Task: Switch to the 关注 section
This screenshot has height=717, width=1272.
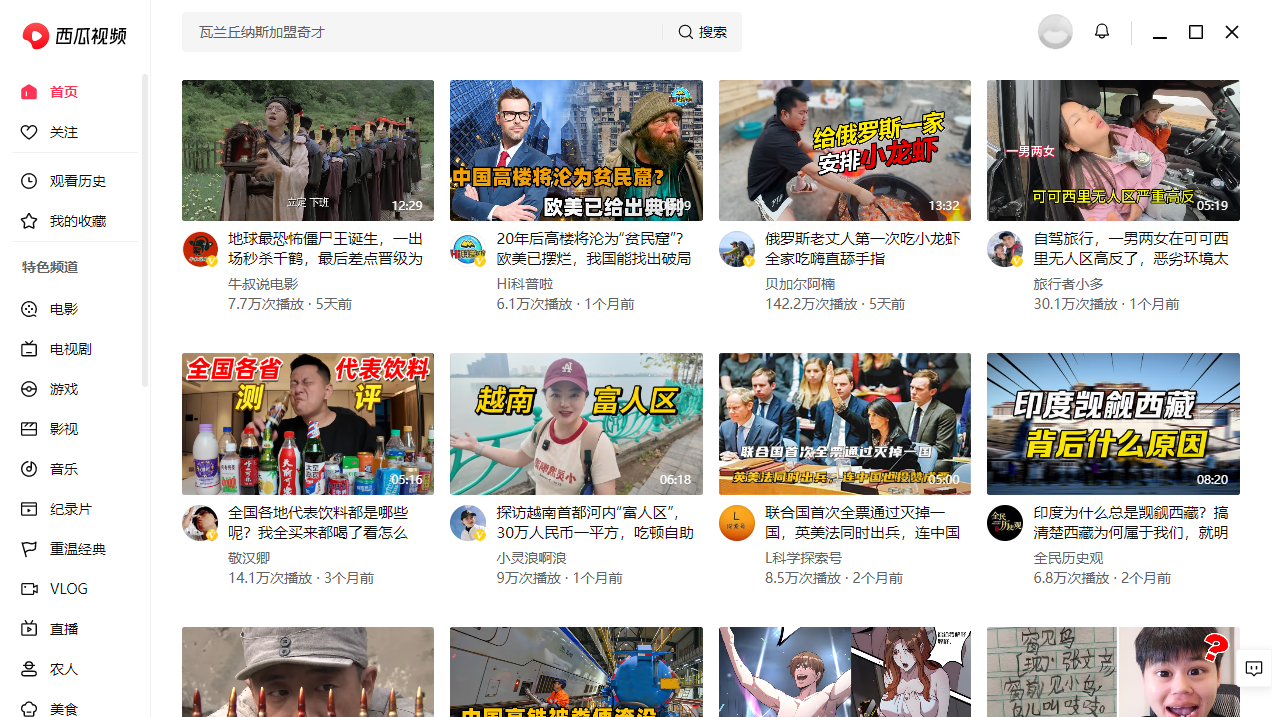Action: point(63,132)
